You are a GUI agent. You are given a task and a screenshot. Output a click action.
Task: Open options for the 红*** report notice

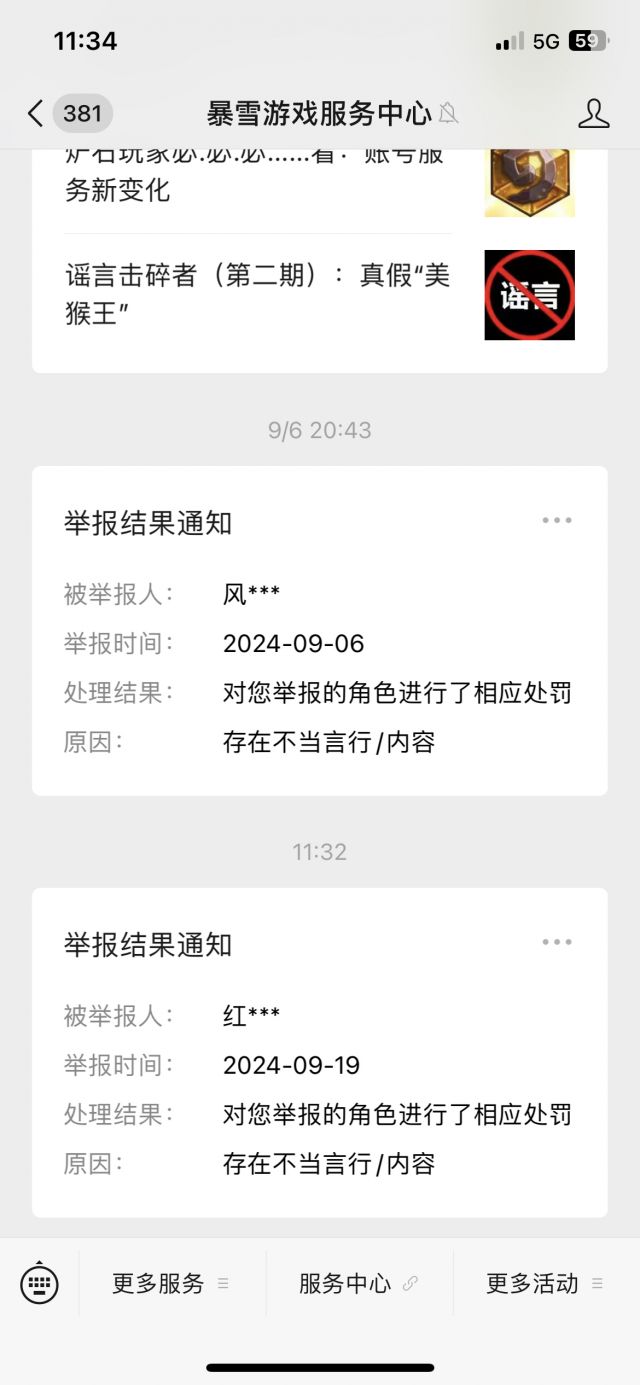pyautogui.click(x=557, y=942)
